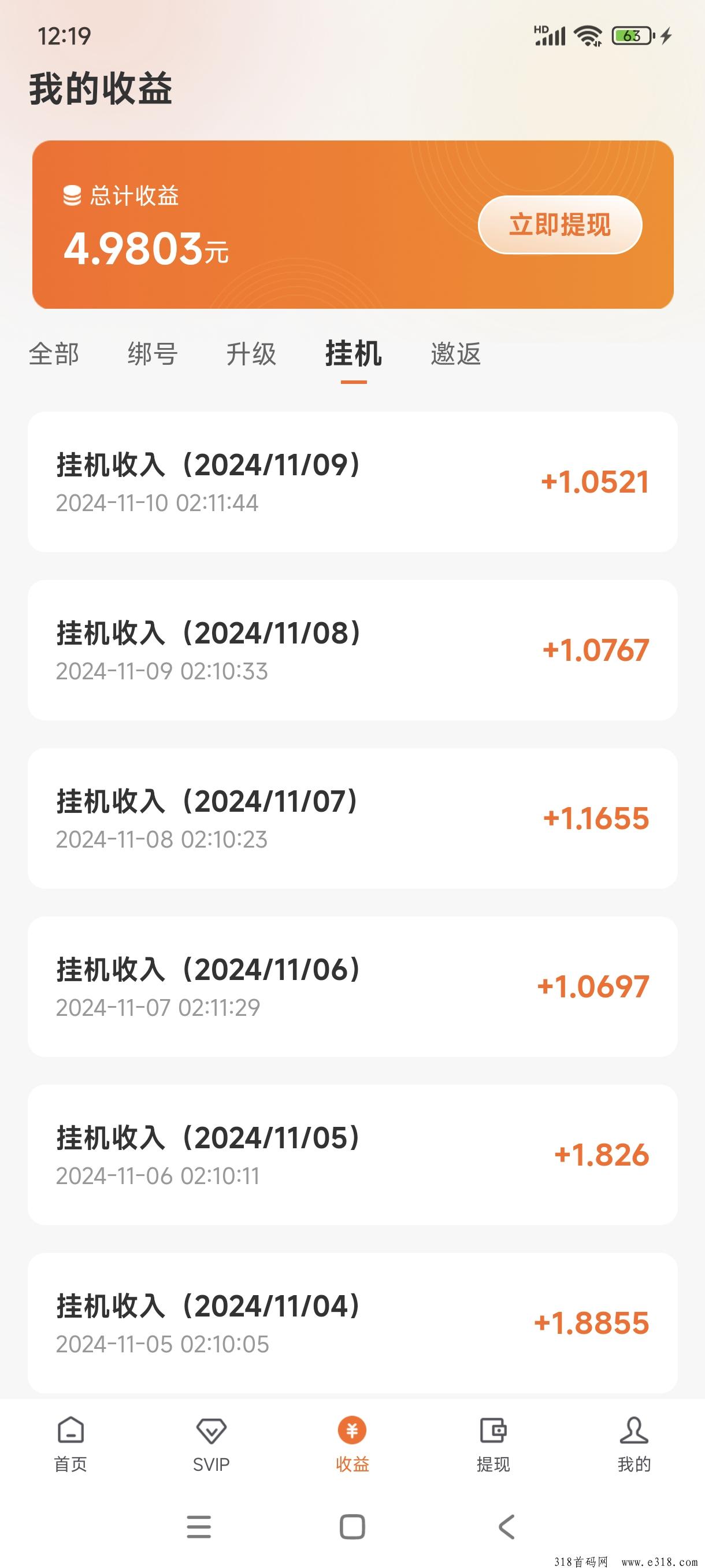Tap the 收益 bottom tab
The image size is (705, 1568).
(x=352, y=1445)
